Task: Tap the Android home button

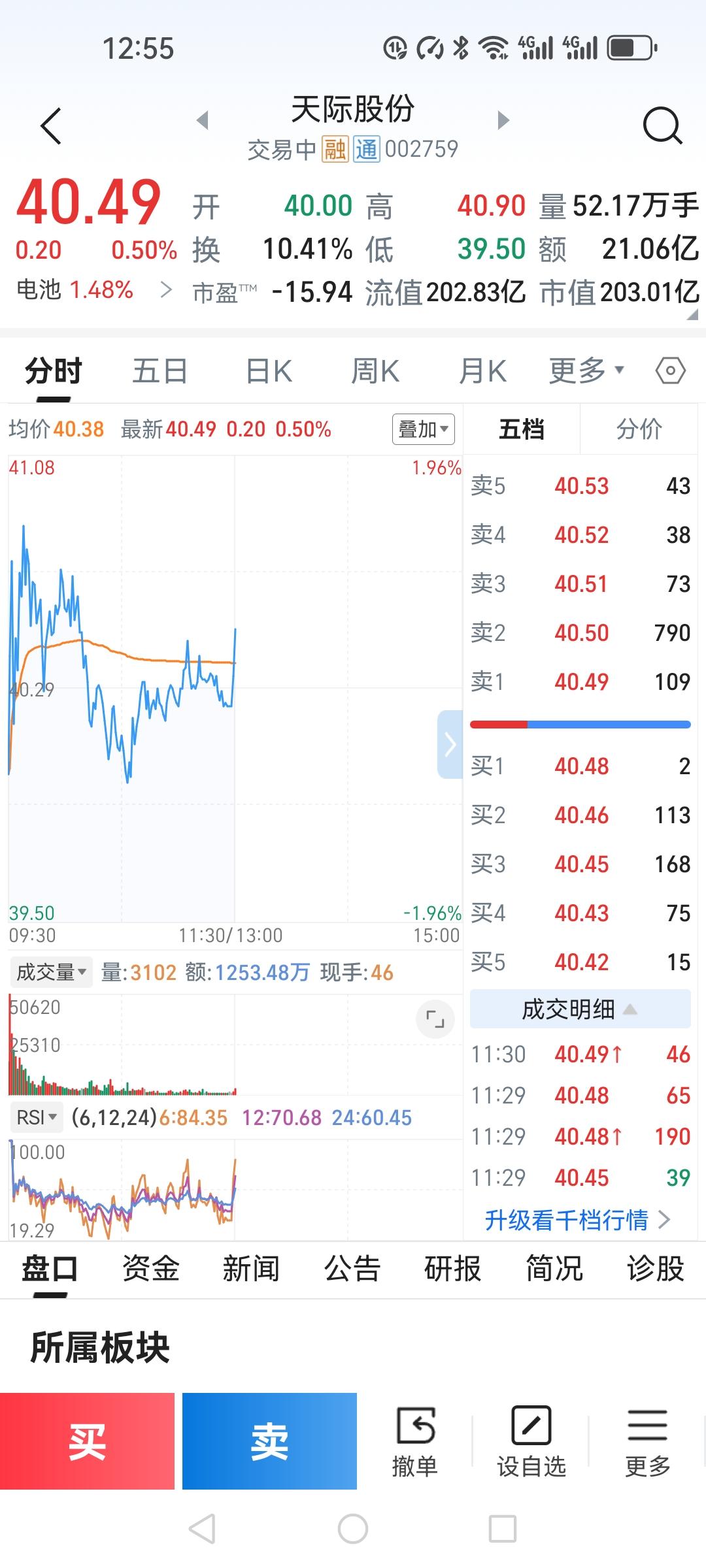Action: (x=353, y=1530)
